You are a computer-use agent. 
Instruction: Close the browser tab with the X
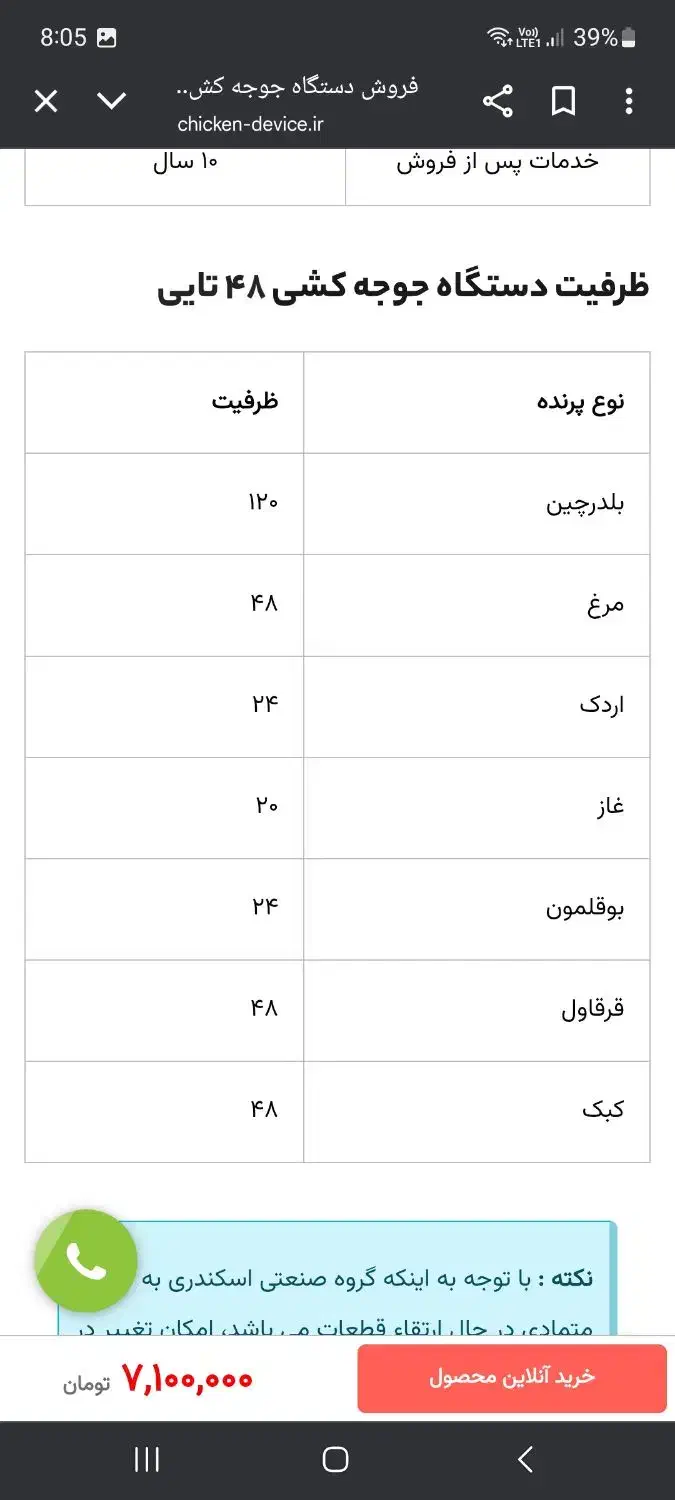point(46,101)
